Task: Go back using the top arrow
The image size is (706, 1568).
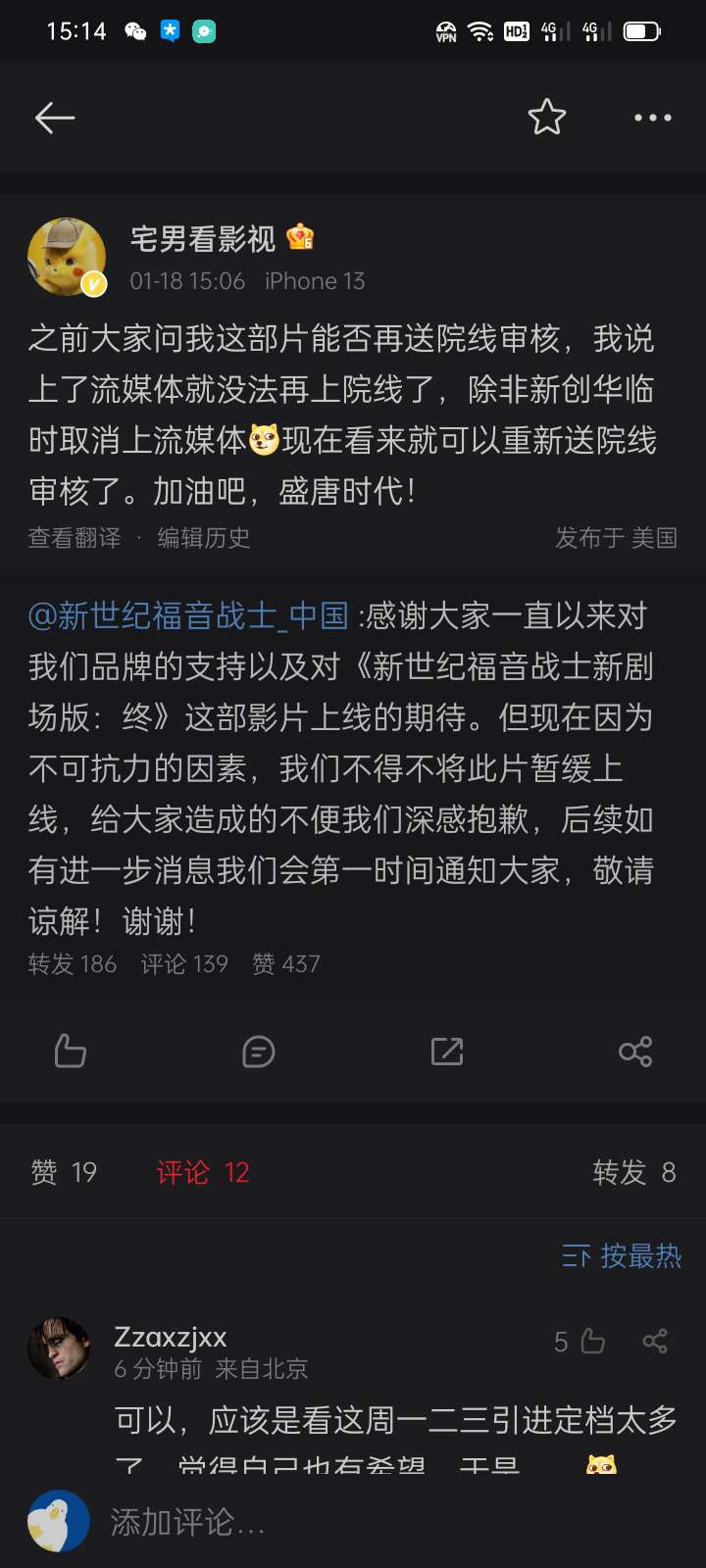Action: [x=55, y=118]
